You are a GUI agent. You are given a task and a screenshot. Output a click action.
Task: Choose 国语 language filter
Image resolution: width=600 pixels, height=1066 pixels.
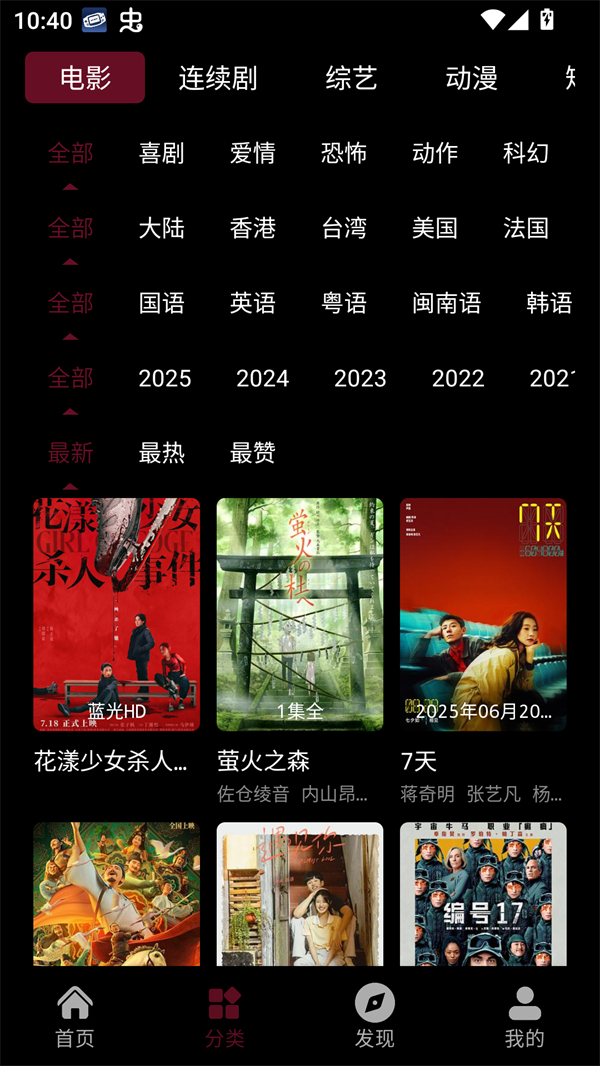pos(161,303)
